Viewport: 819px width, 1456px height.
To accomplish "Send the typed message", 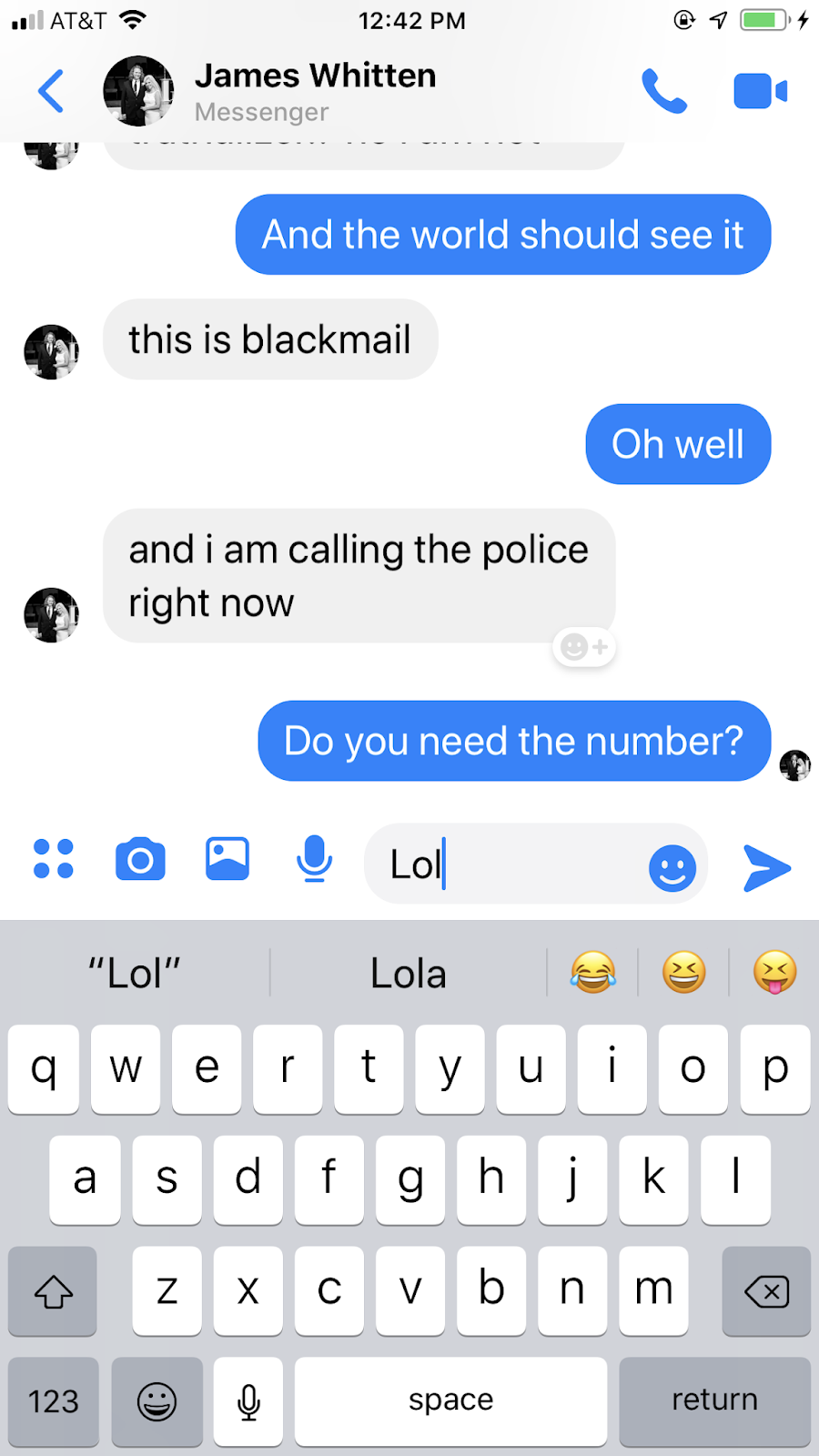I will tap(766, 867).
